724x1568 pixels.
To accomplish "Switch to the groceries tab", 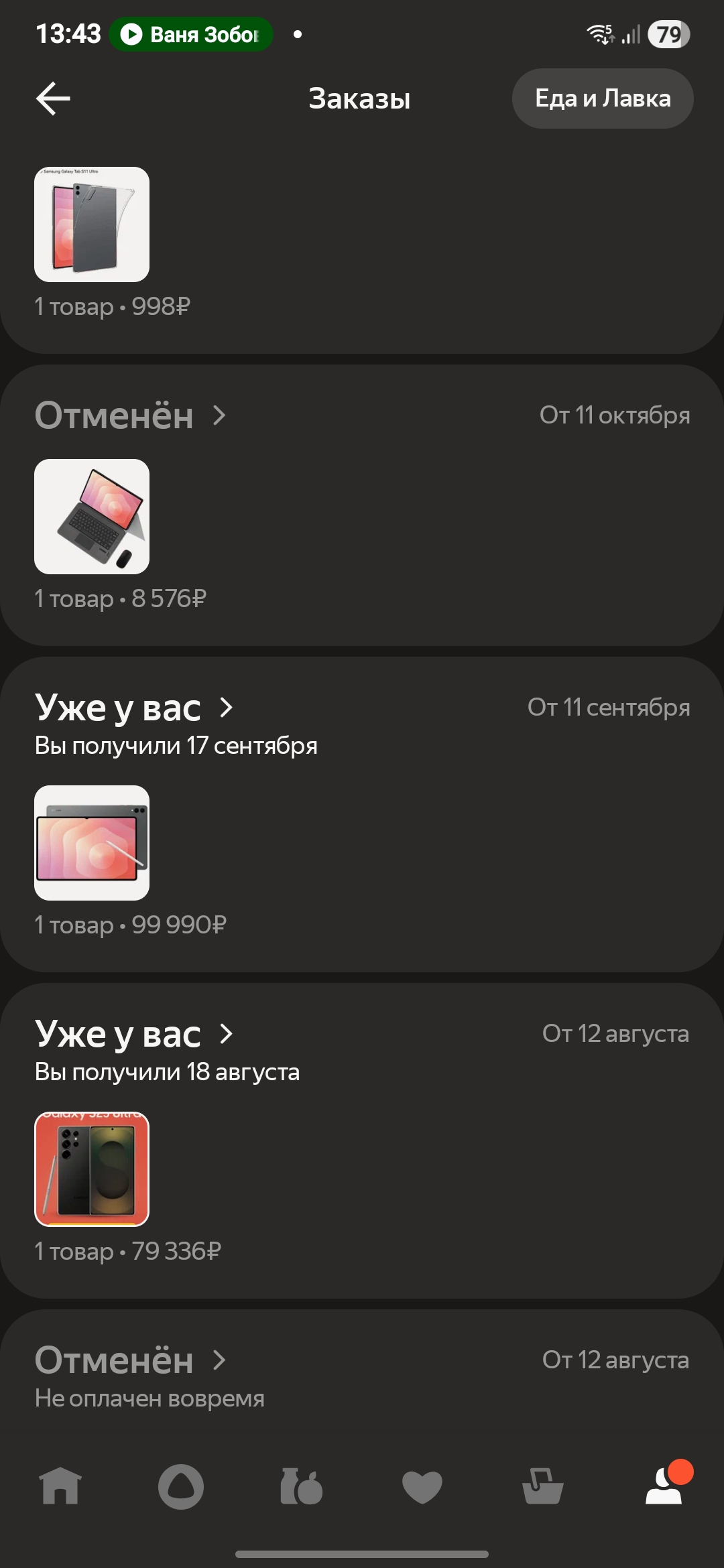I will pos(302,1486).
